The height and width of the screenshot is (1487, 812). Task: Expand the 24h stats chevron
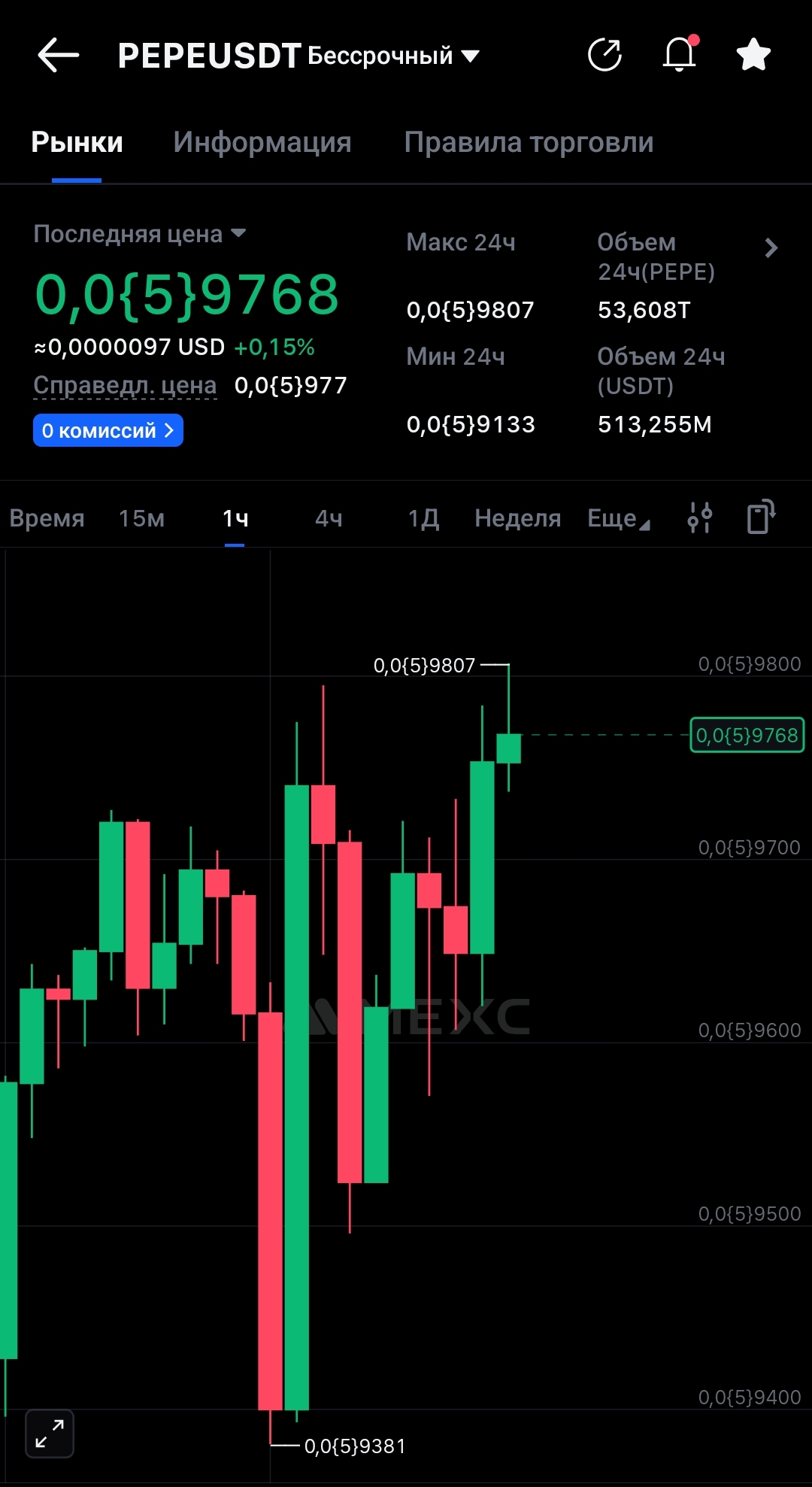[771, 247]
